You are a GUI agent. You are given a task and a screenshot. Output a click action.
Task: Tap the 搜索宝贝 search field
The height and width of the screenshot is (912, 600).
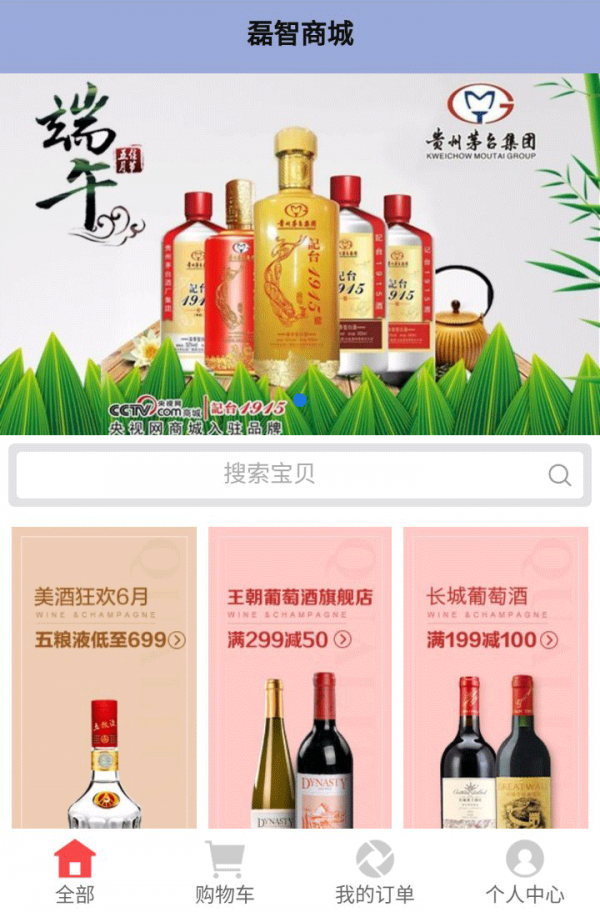coord(270,474)
